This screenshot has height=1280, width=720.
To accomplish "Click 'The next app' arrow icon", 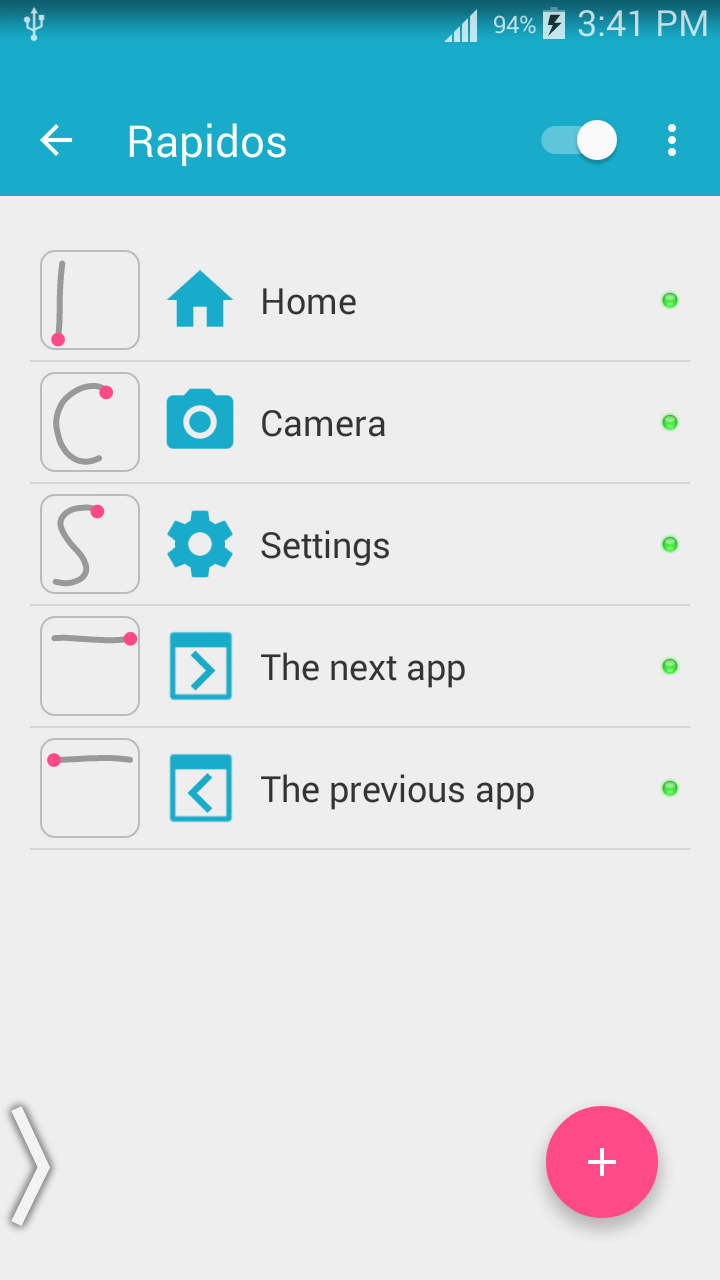I will pos(200,666).
